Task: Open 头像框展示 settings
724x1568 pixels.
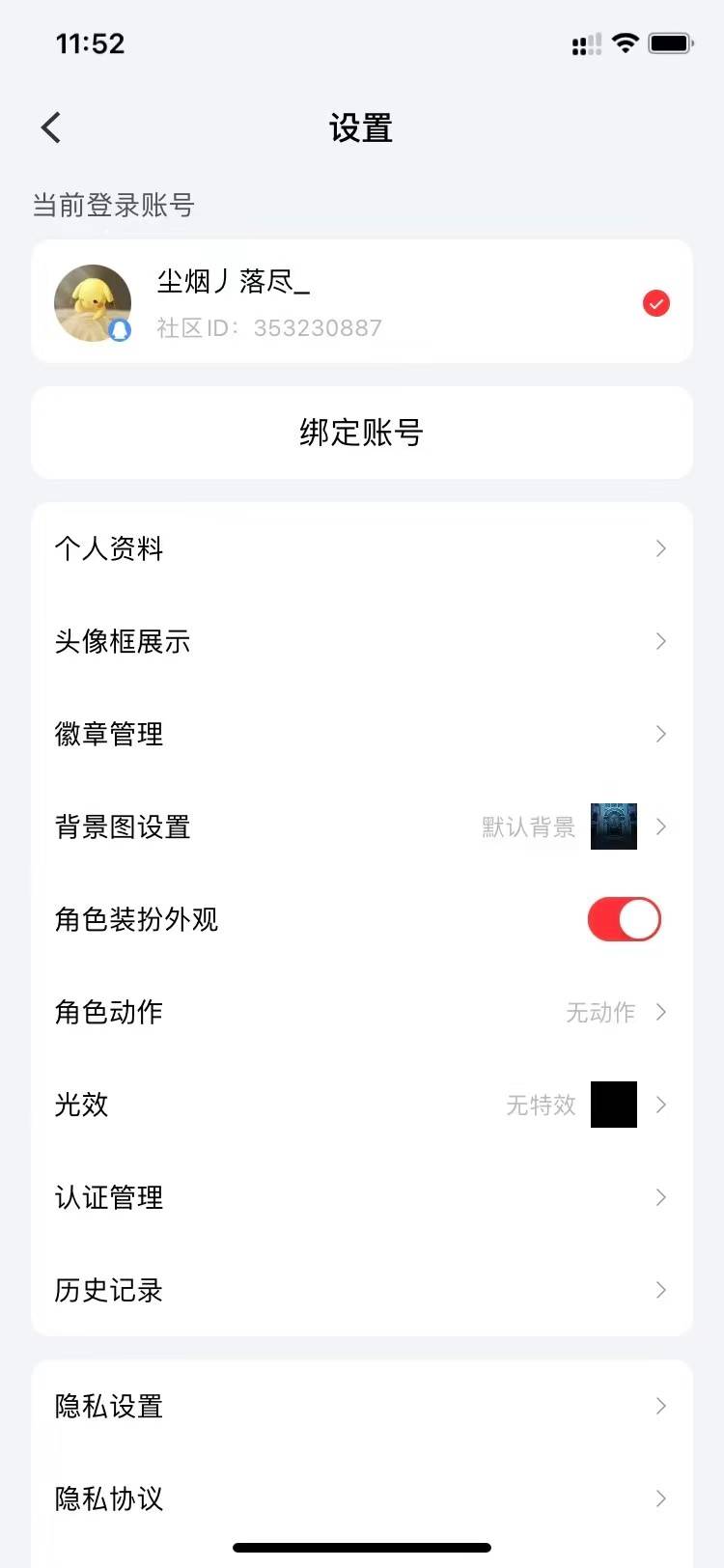Action: tap(362, 641)
